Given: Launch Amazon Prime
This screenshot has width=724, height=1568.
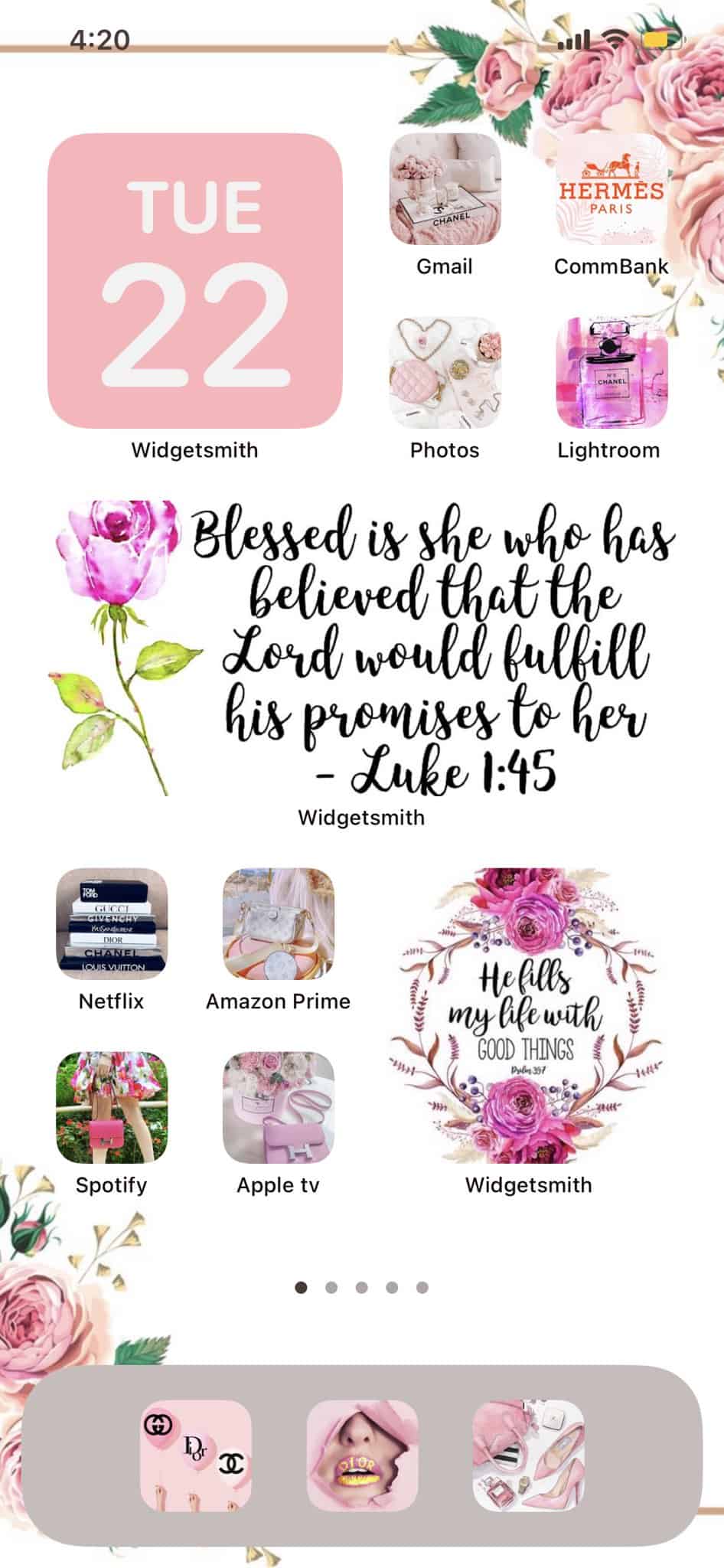Looking at the screenshot, I should coord(278,923).
